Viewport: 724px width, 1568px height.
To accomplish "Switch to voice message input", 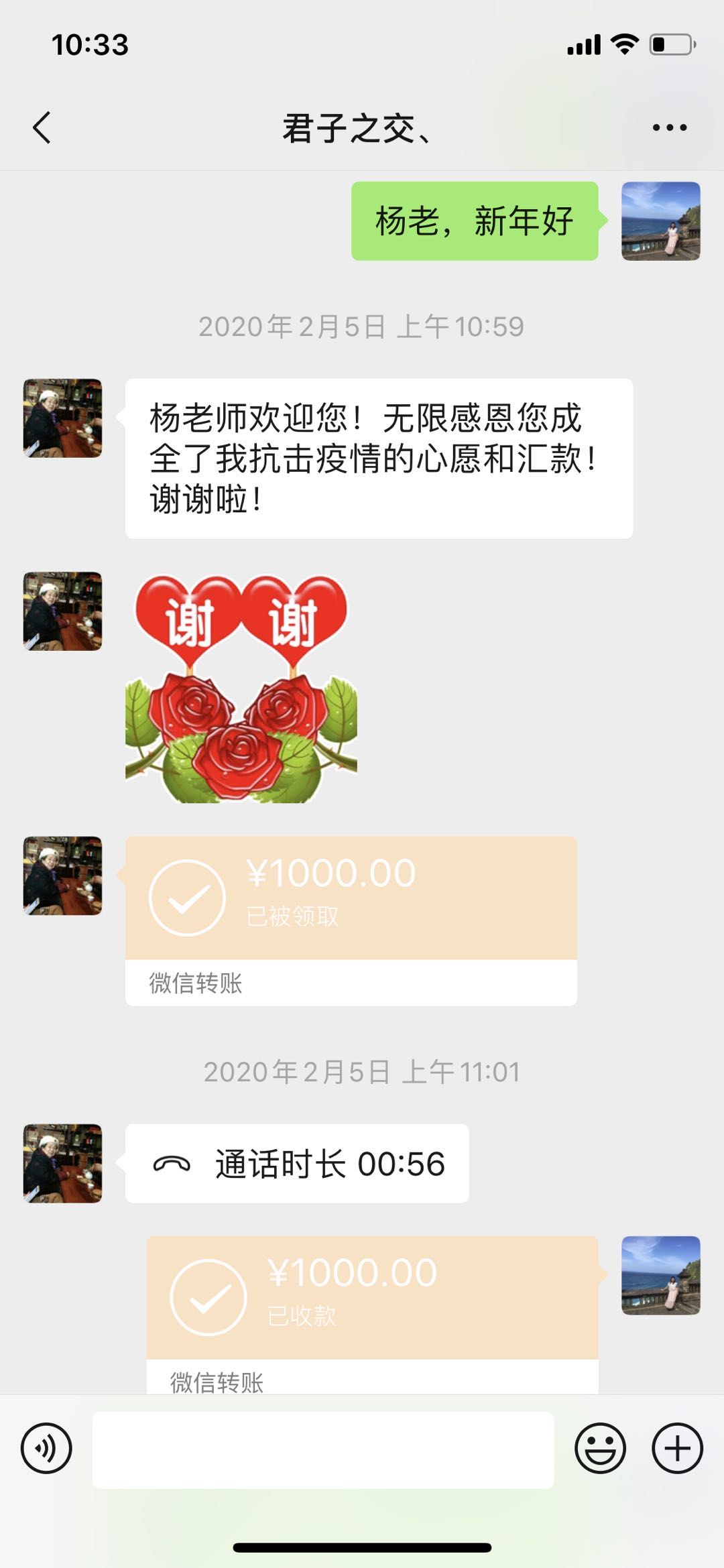I will (46, 1448).
